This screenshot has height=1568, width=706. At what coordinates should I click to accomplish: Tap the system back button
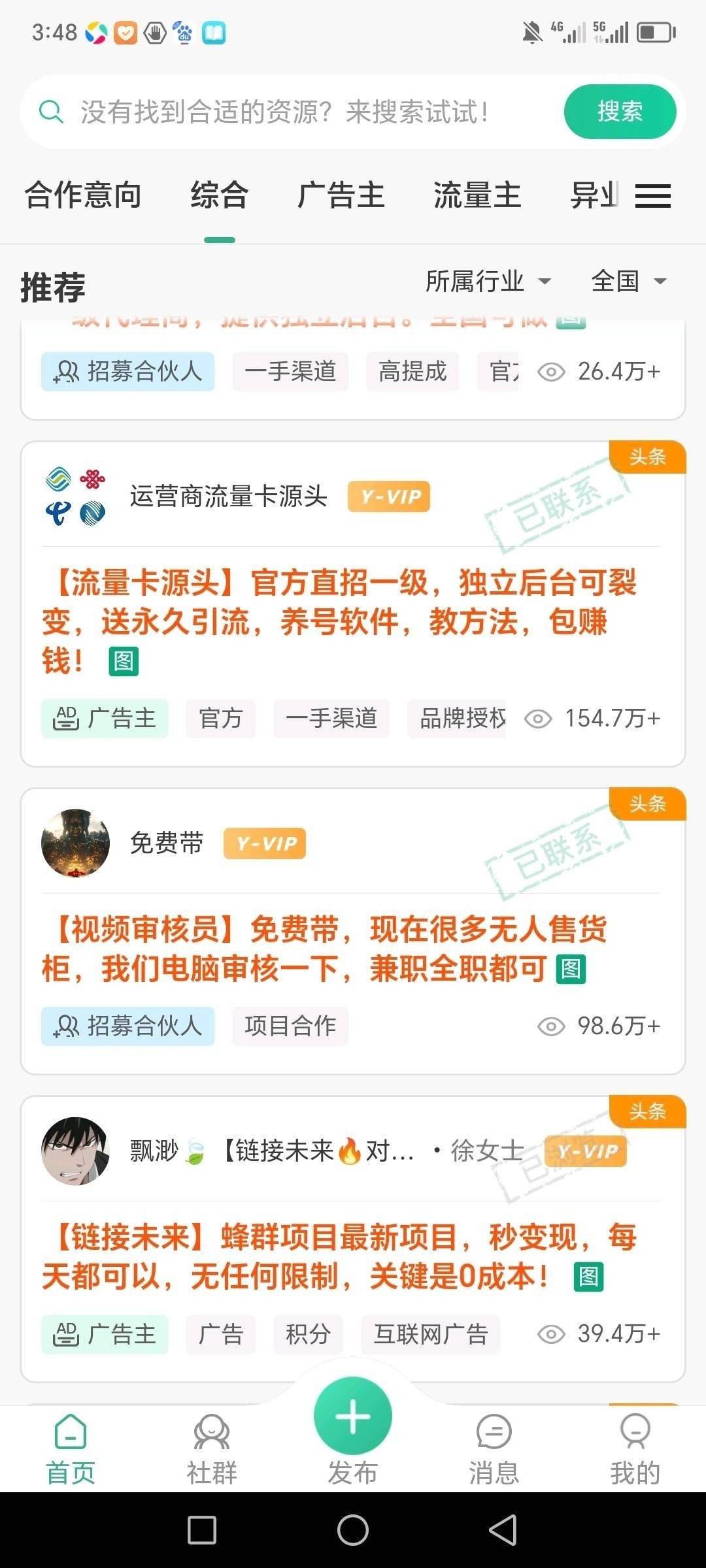click(x=503, y=1530)
